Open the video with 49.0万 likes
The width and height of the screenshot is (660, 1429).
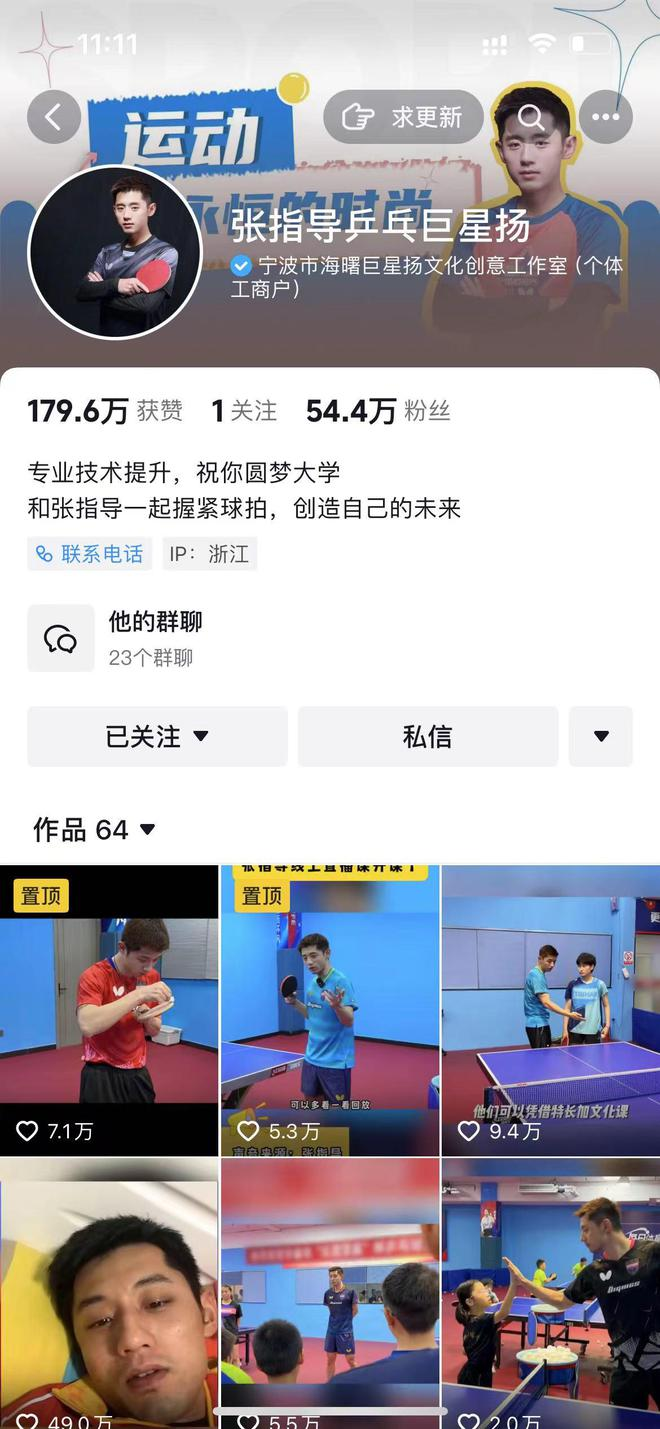point(109,1290)
